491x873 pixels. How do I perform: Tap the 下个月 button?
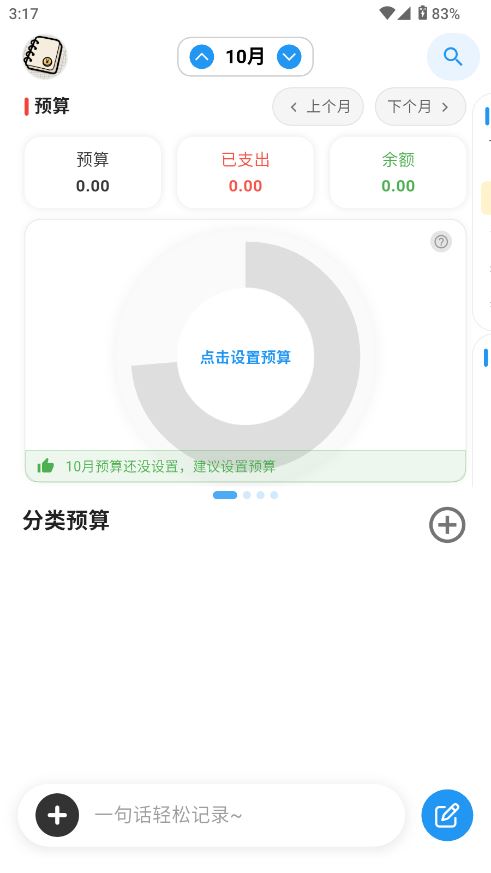tap(420, 106)
